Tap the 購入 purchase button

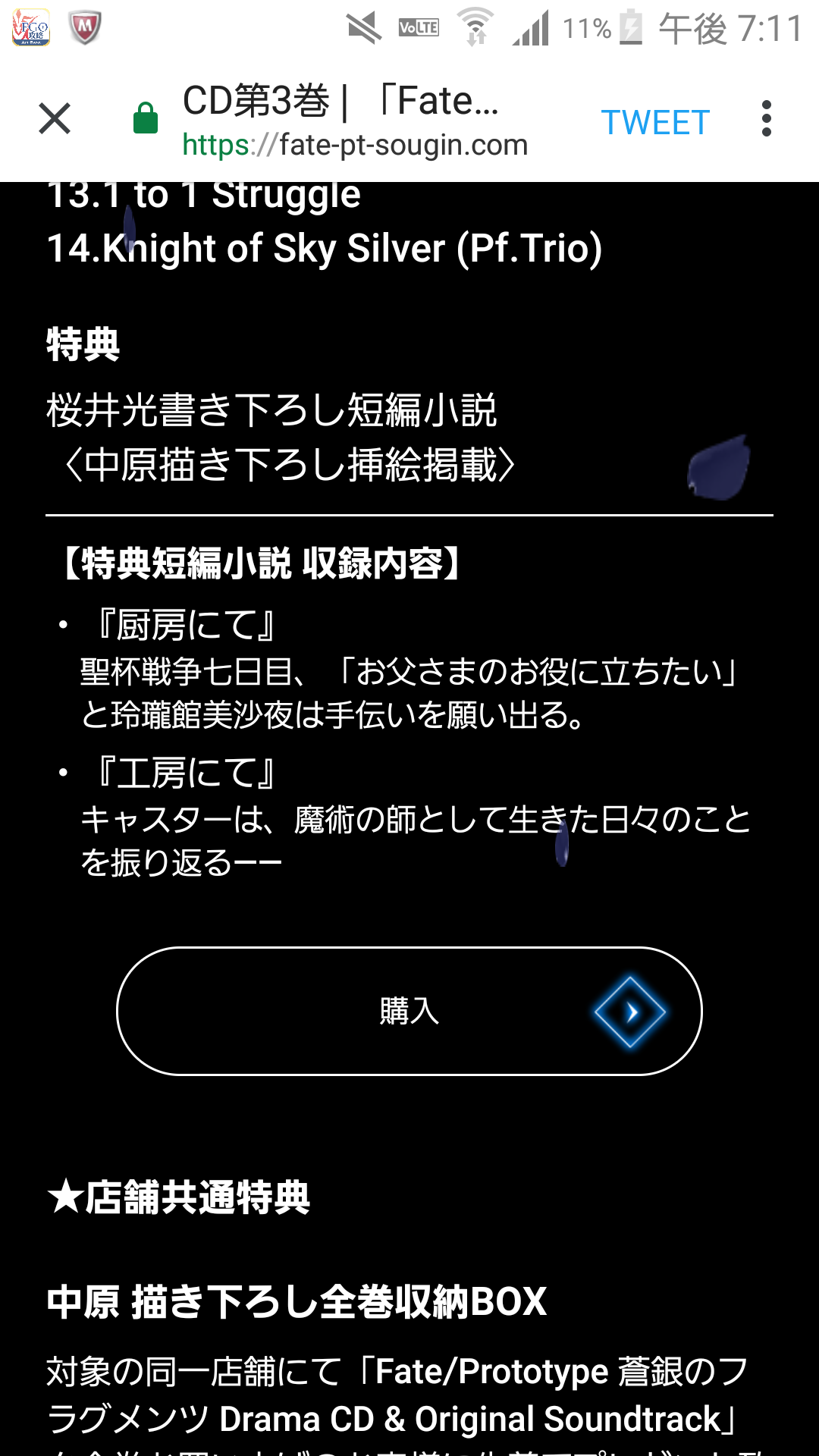(409, 1011)
